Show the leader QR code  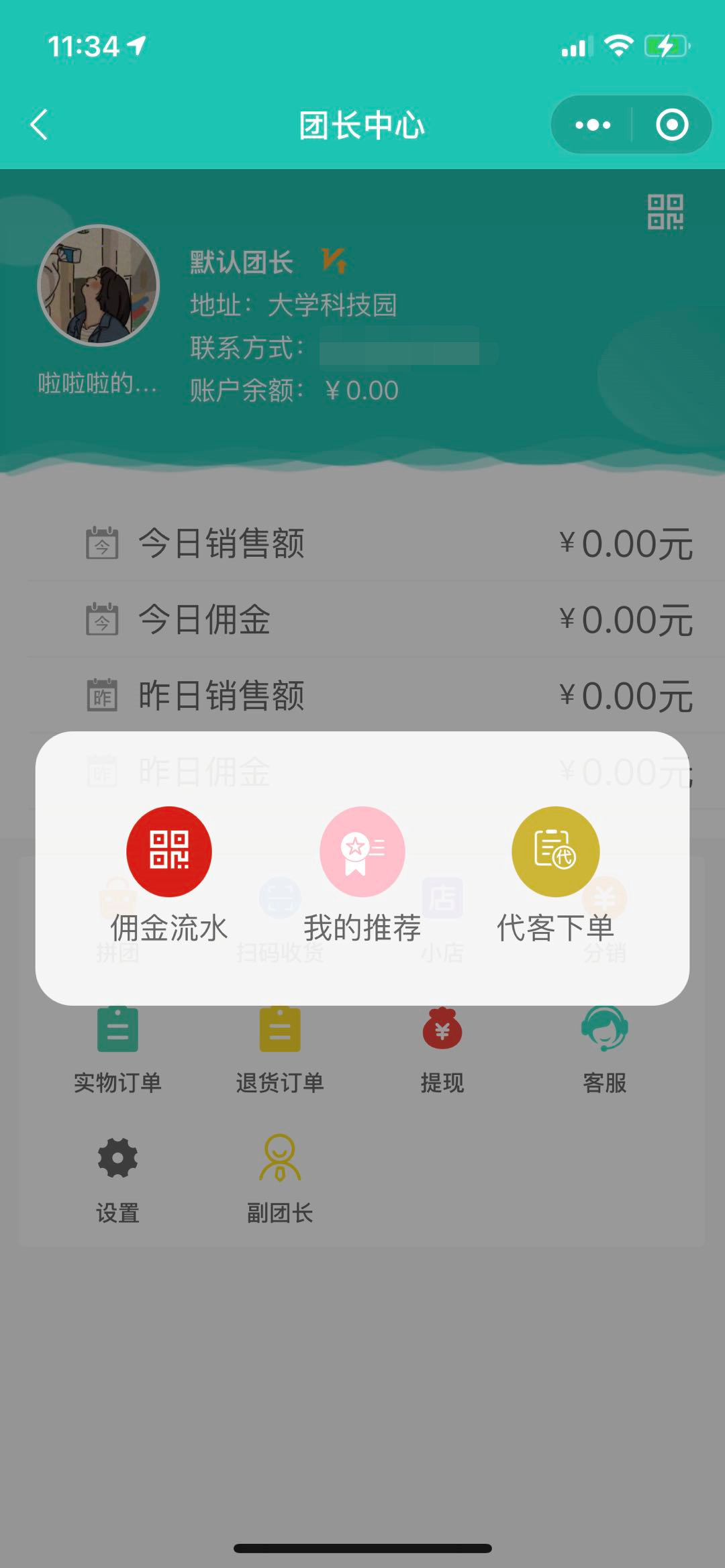point(665,212)
